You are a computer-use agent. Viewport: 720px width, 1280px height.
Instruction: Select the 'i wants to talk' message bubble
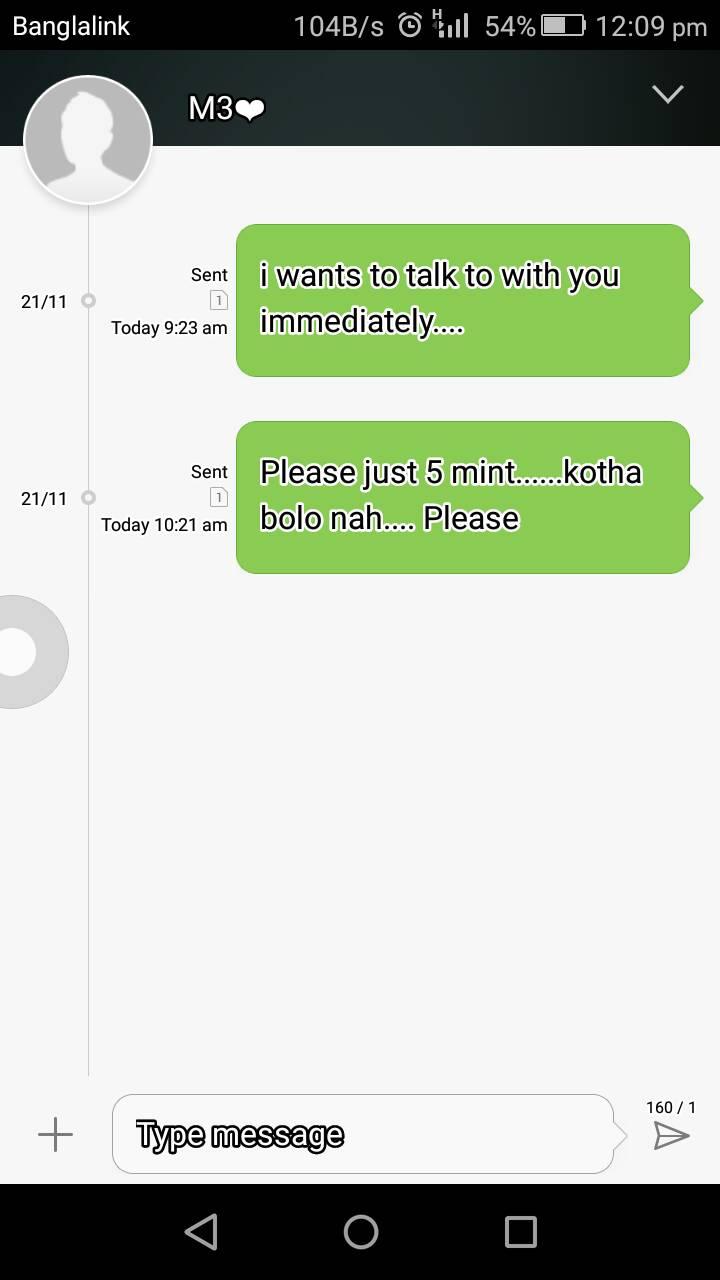[465, 300]
